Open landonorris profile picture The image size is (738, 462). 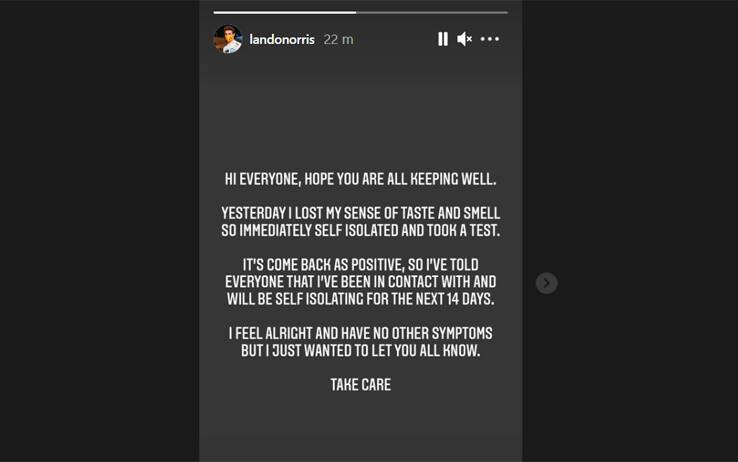click(x=228, y=39)
